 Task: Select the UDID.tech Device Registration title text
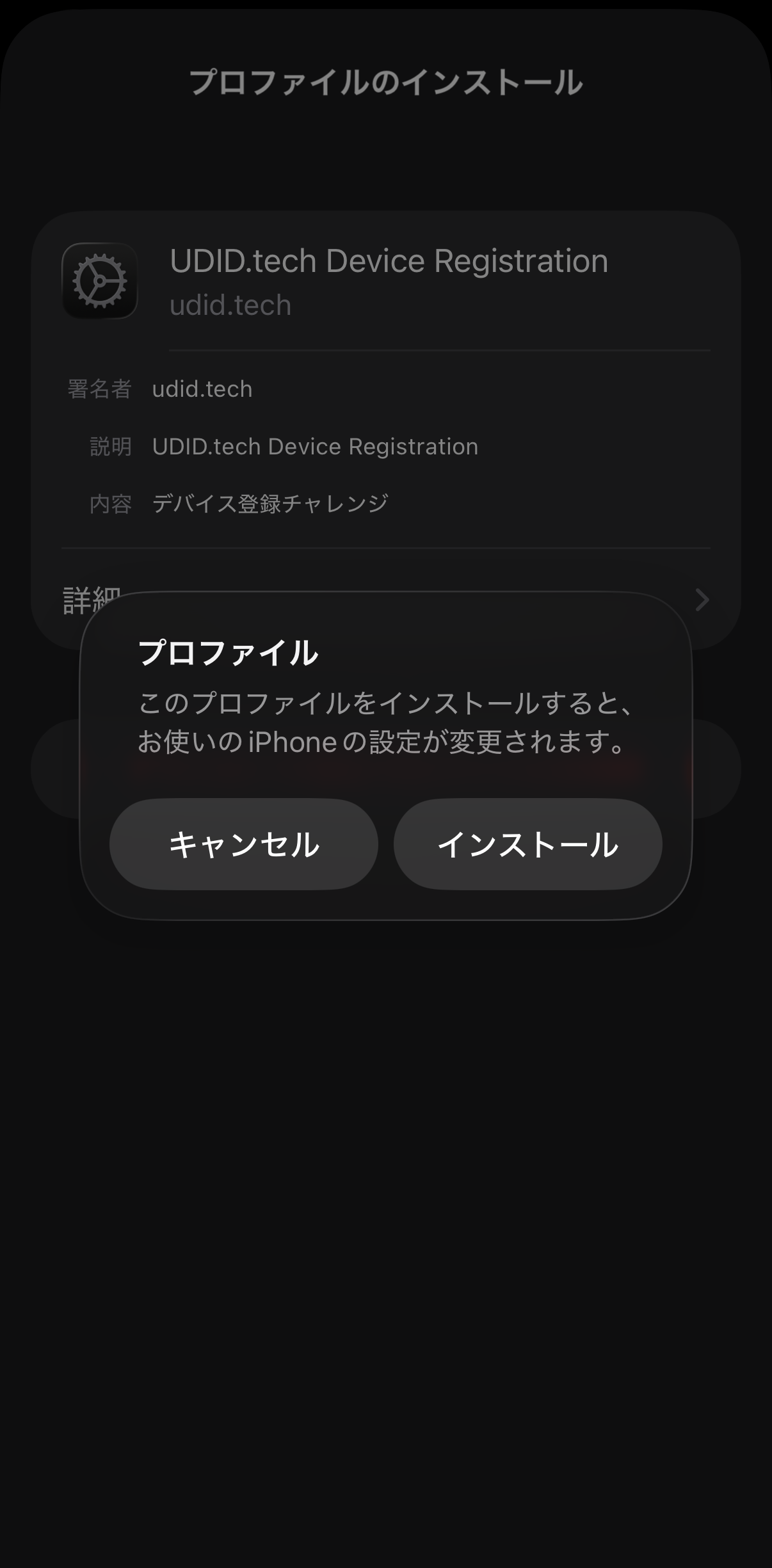pyautogui.click(x=389, y=260)
